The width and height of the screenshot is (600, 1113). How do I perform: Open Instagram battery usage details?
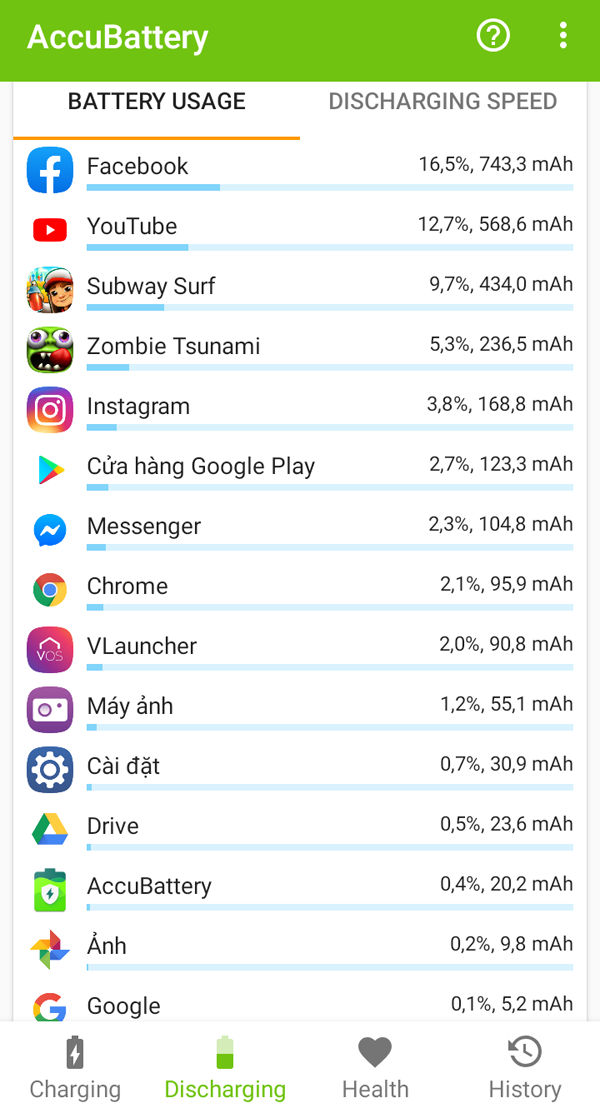300,410
